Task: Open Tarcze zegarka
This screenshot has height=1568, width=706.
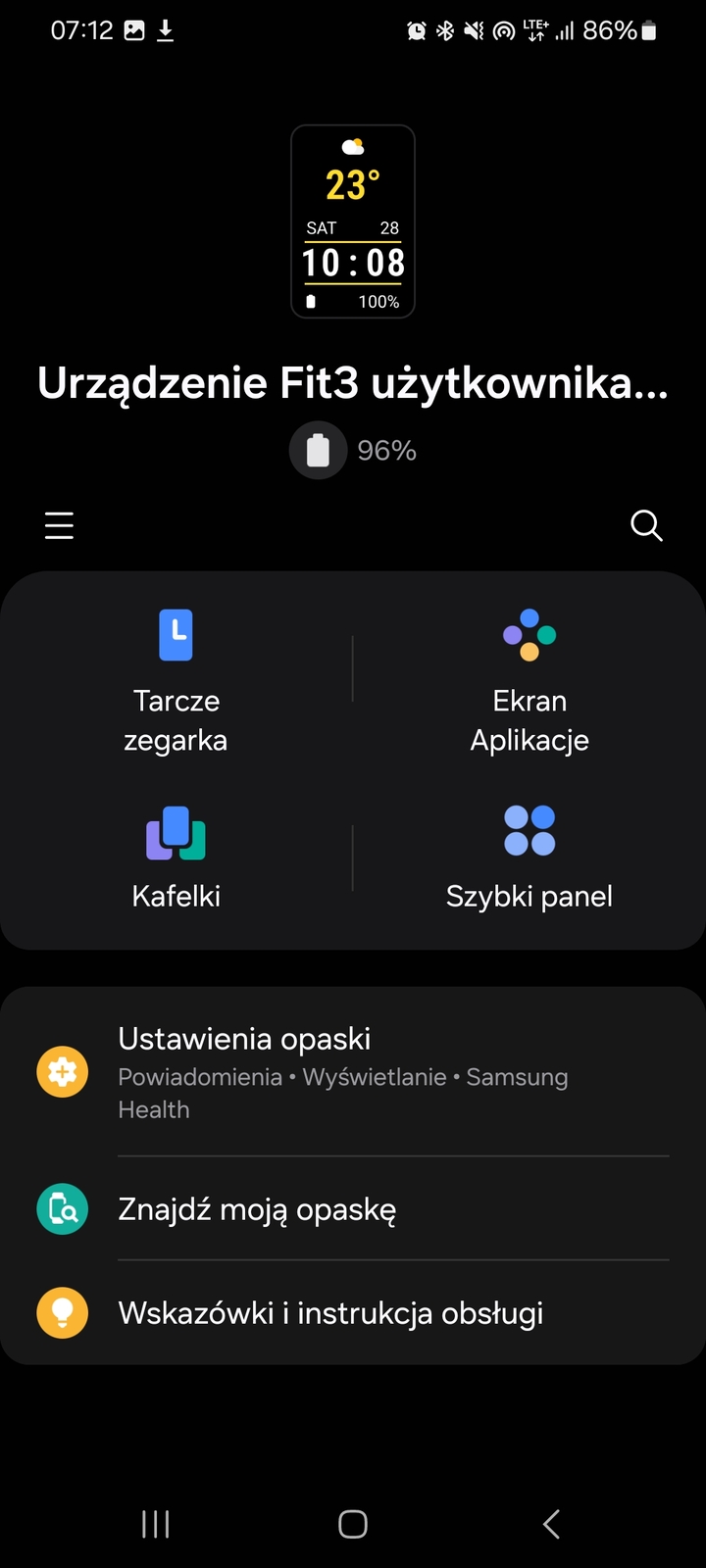Action: click(x=176, y=680)
